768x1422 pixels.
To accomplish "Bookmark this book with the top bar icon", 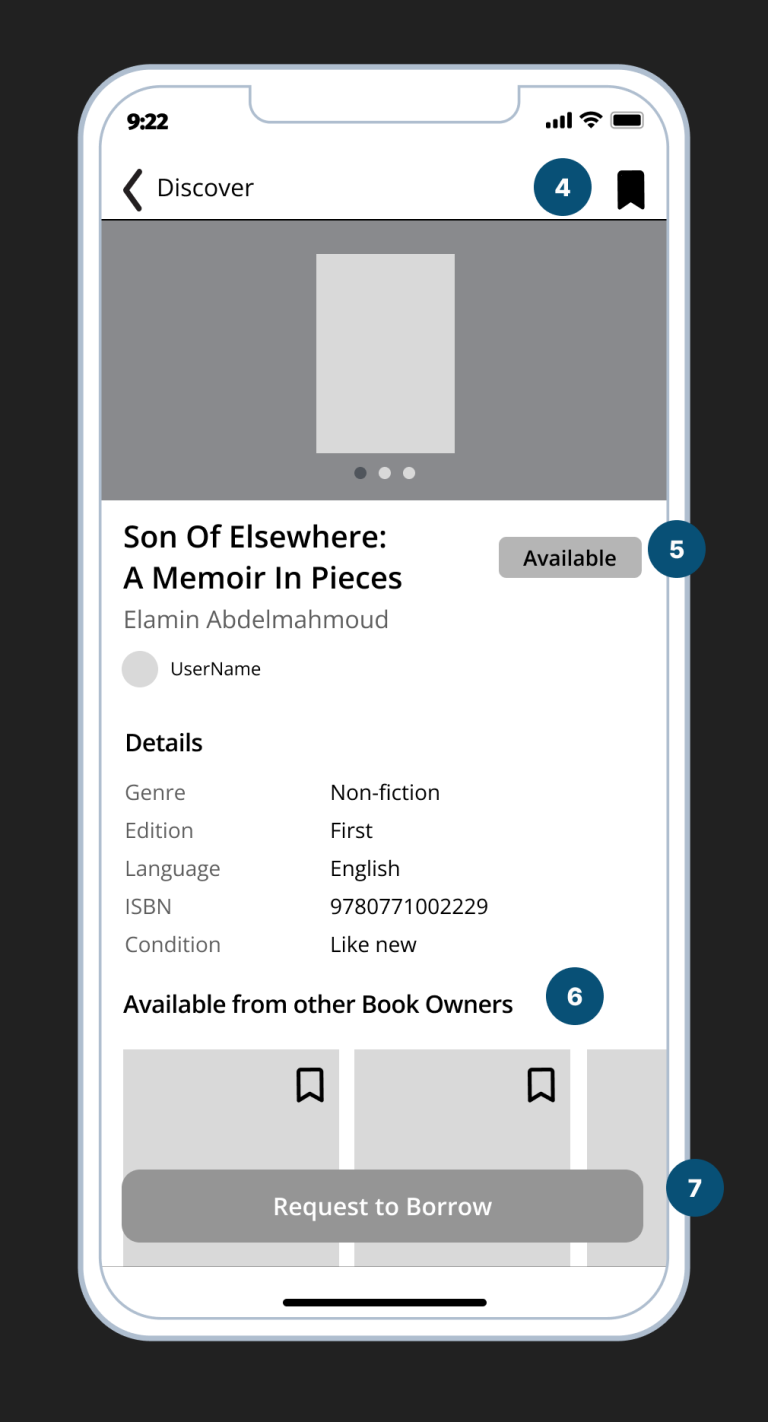I will coord(631,189).
